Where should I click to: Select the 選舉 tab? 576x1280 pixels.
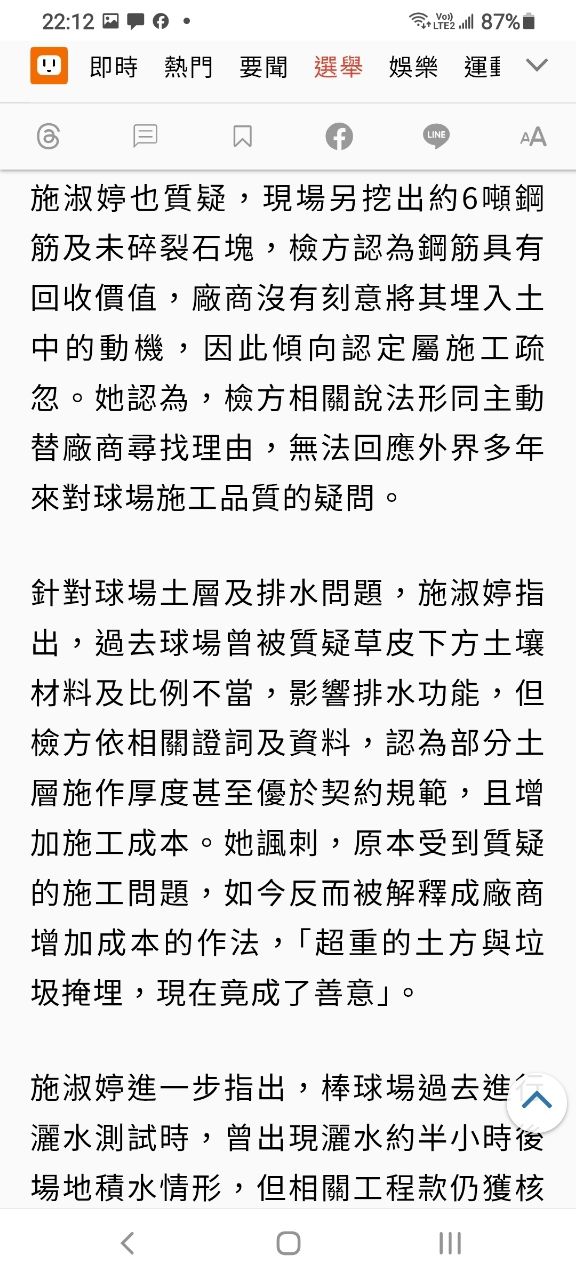(x=338, y=67)
